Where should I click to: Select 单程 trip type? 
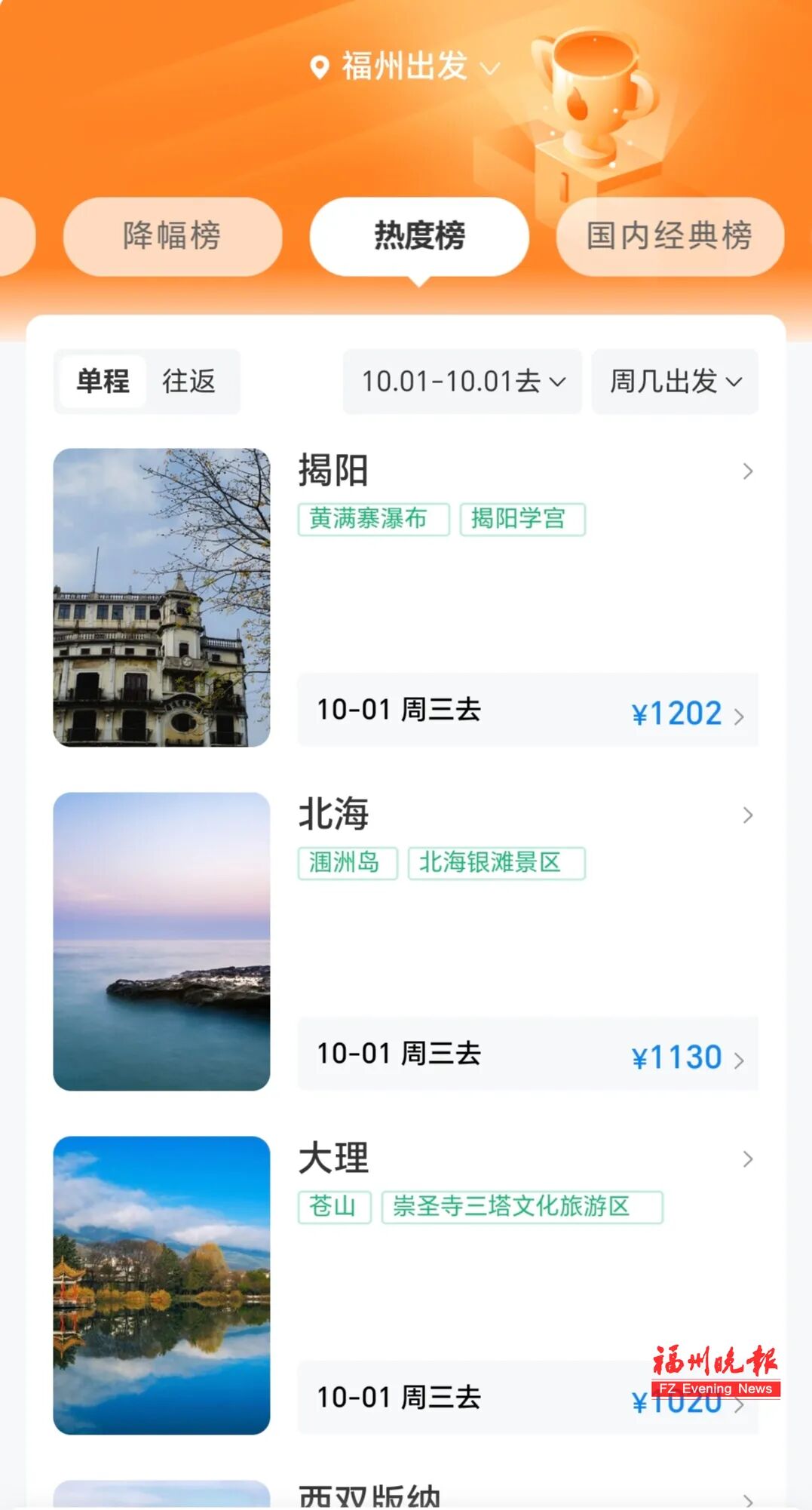pos(103,382)
